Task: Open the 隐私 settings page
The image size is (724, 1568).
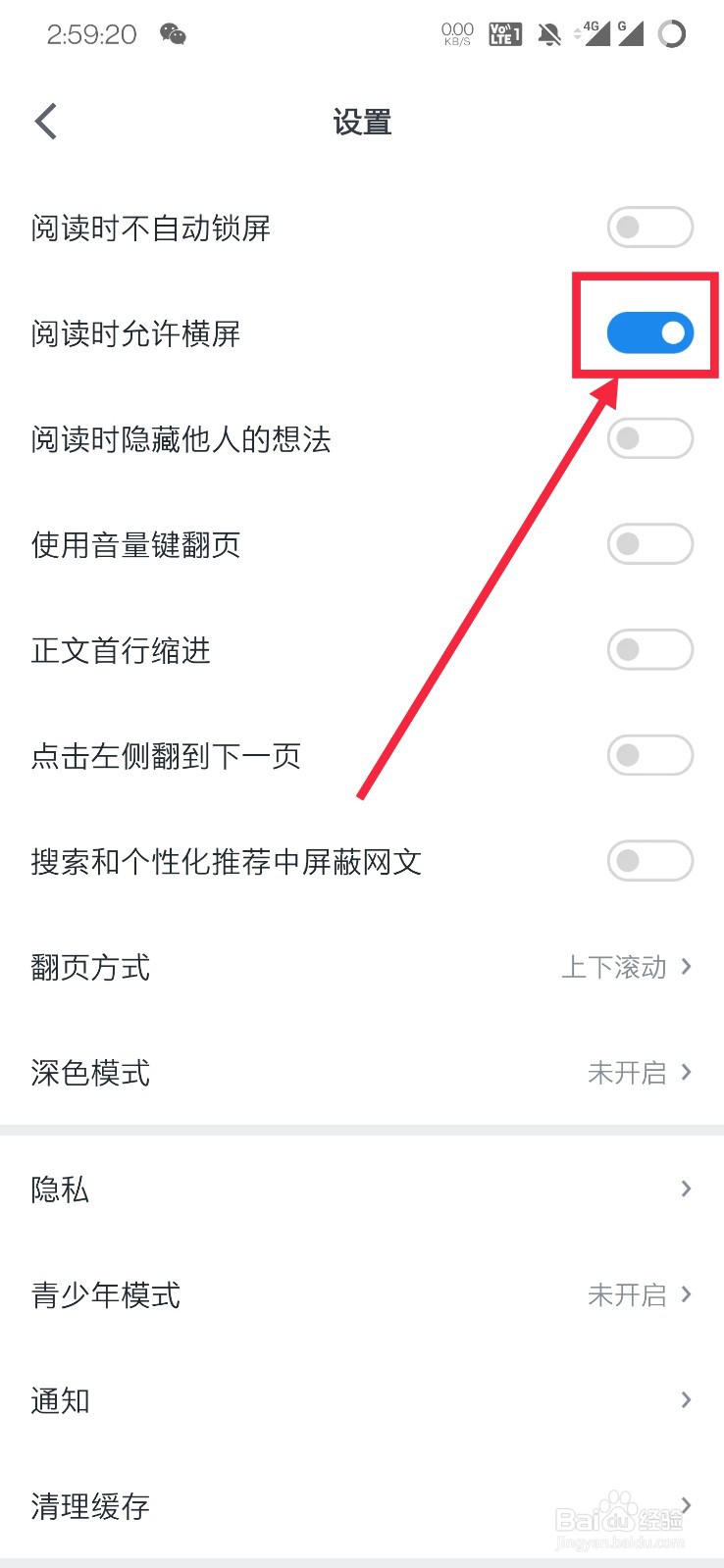Action: [362, 1189]
